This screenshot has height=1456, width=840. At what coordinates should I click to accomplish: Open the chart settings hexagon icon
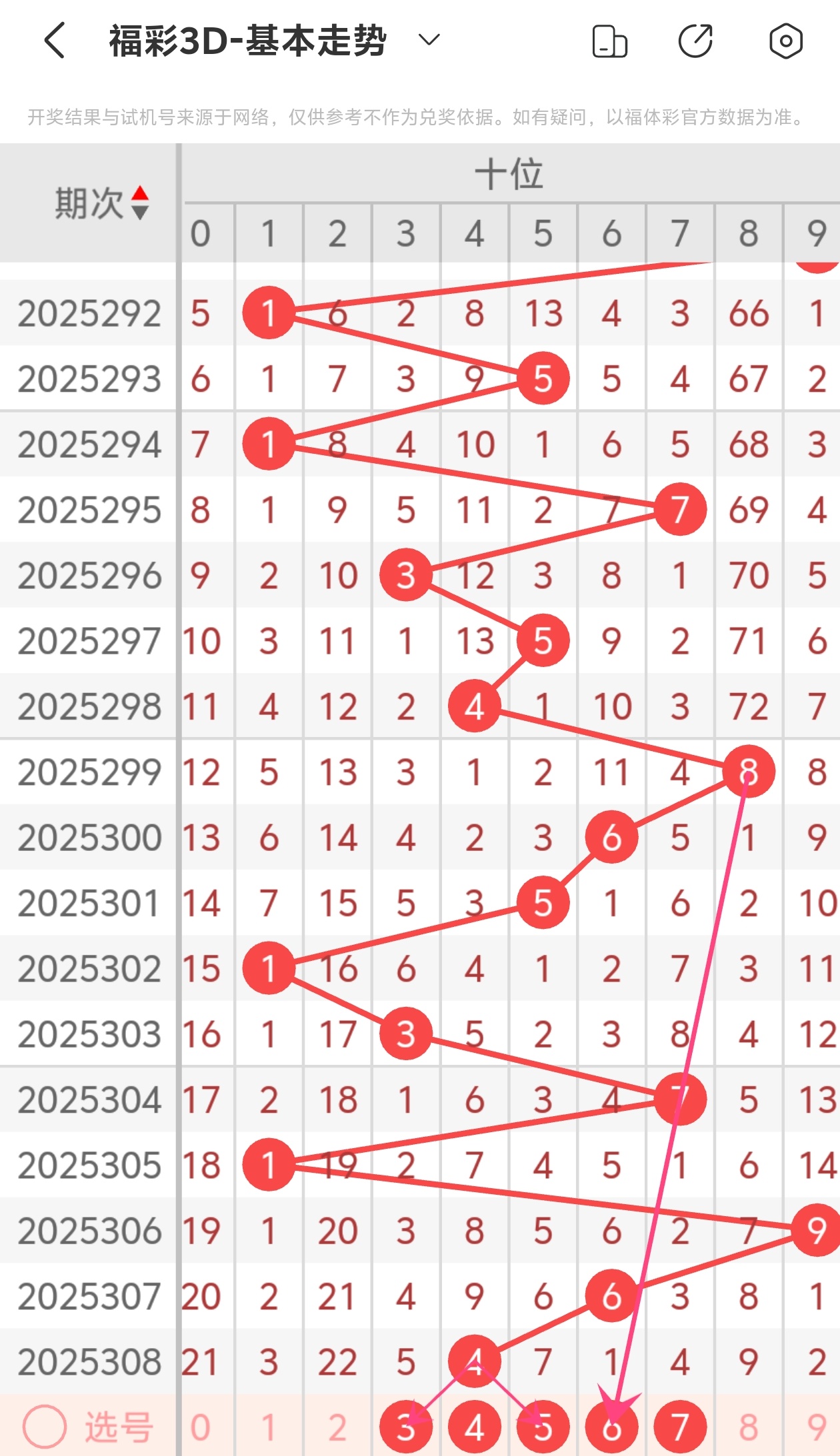coord(785,41)
